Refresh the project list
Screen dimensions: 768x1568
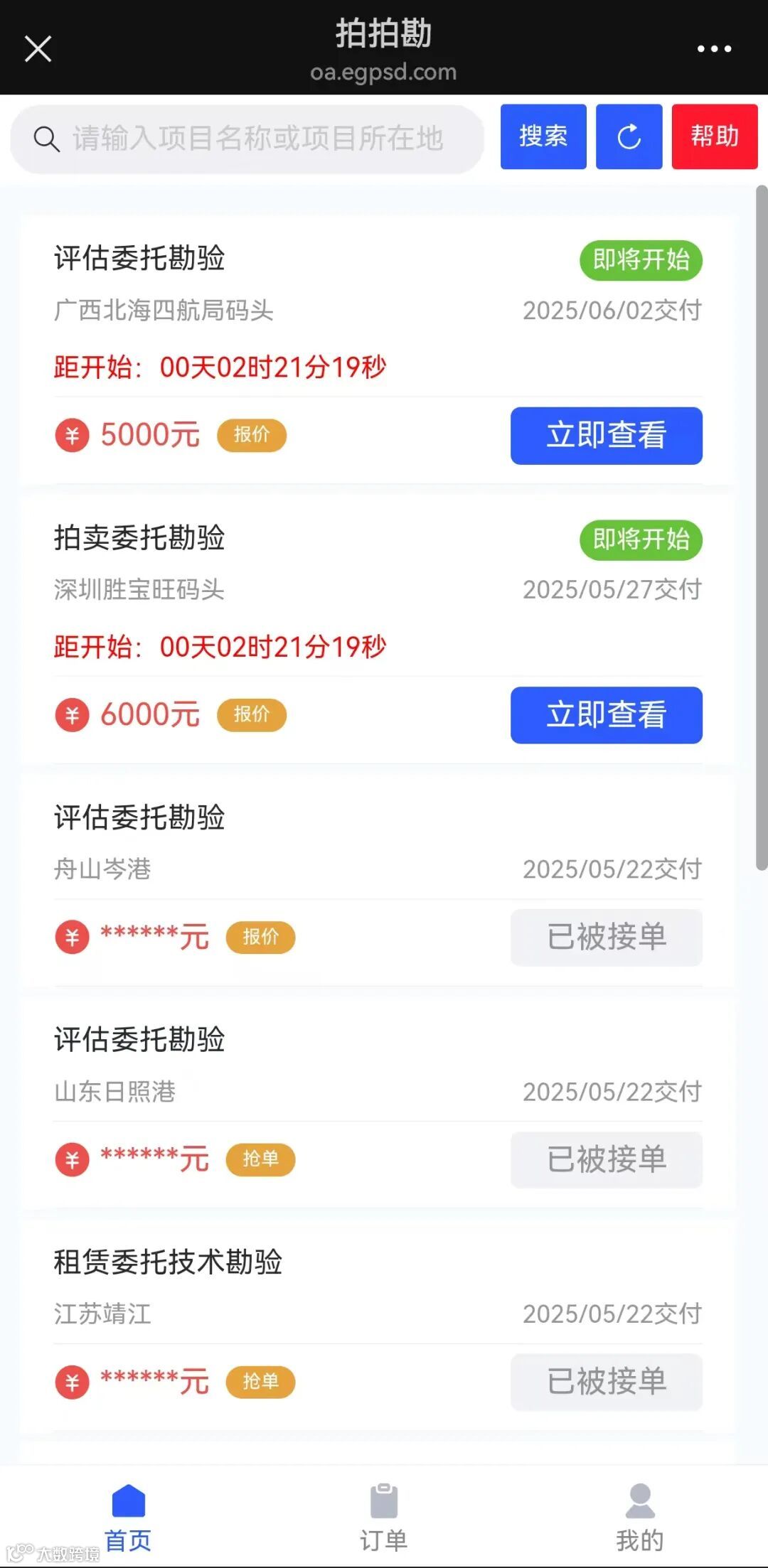point(629,136)
